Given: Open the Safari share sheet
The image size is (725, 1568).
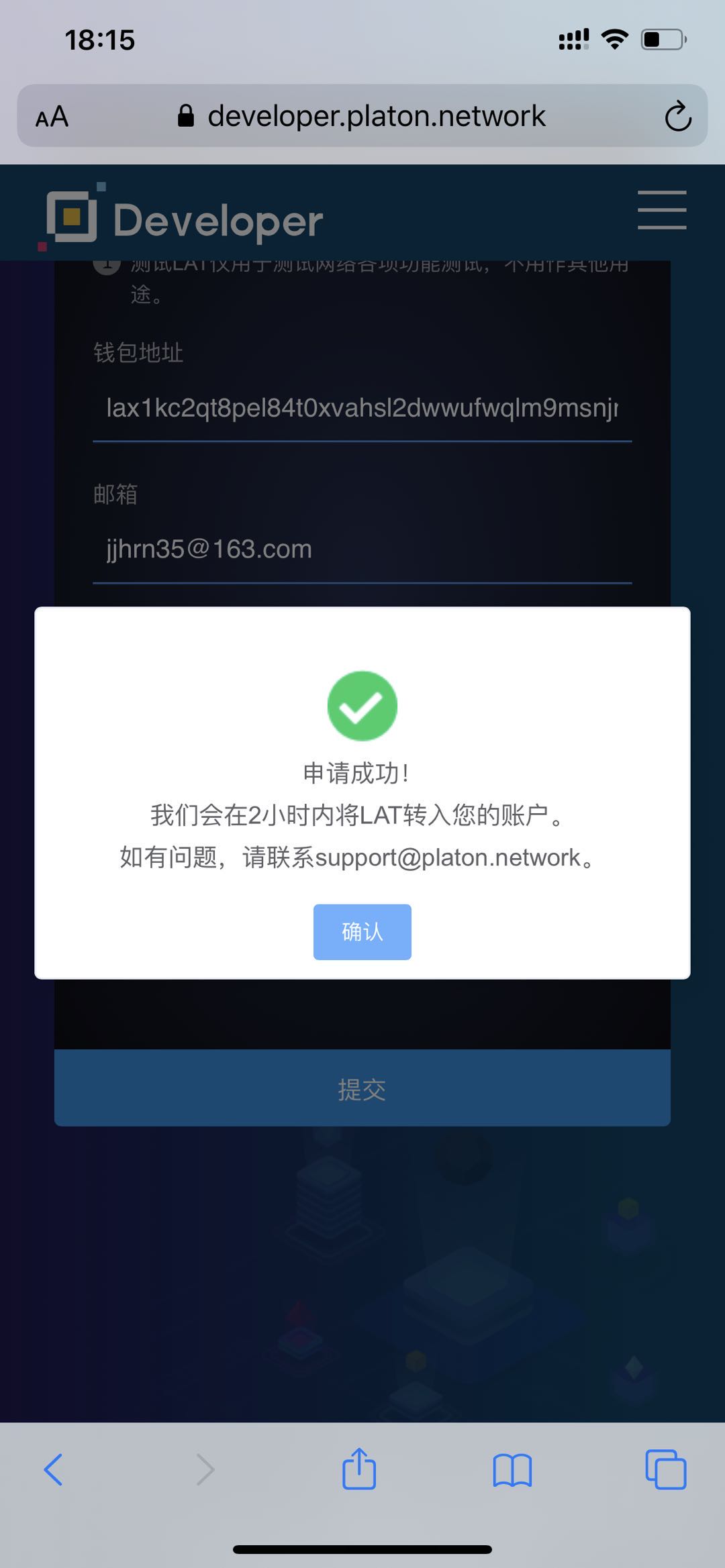Looking at the screenshot, I should click(x=359, y=1469).
